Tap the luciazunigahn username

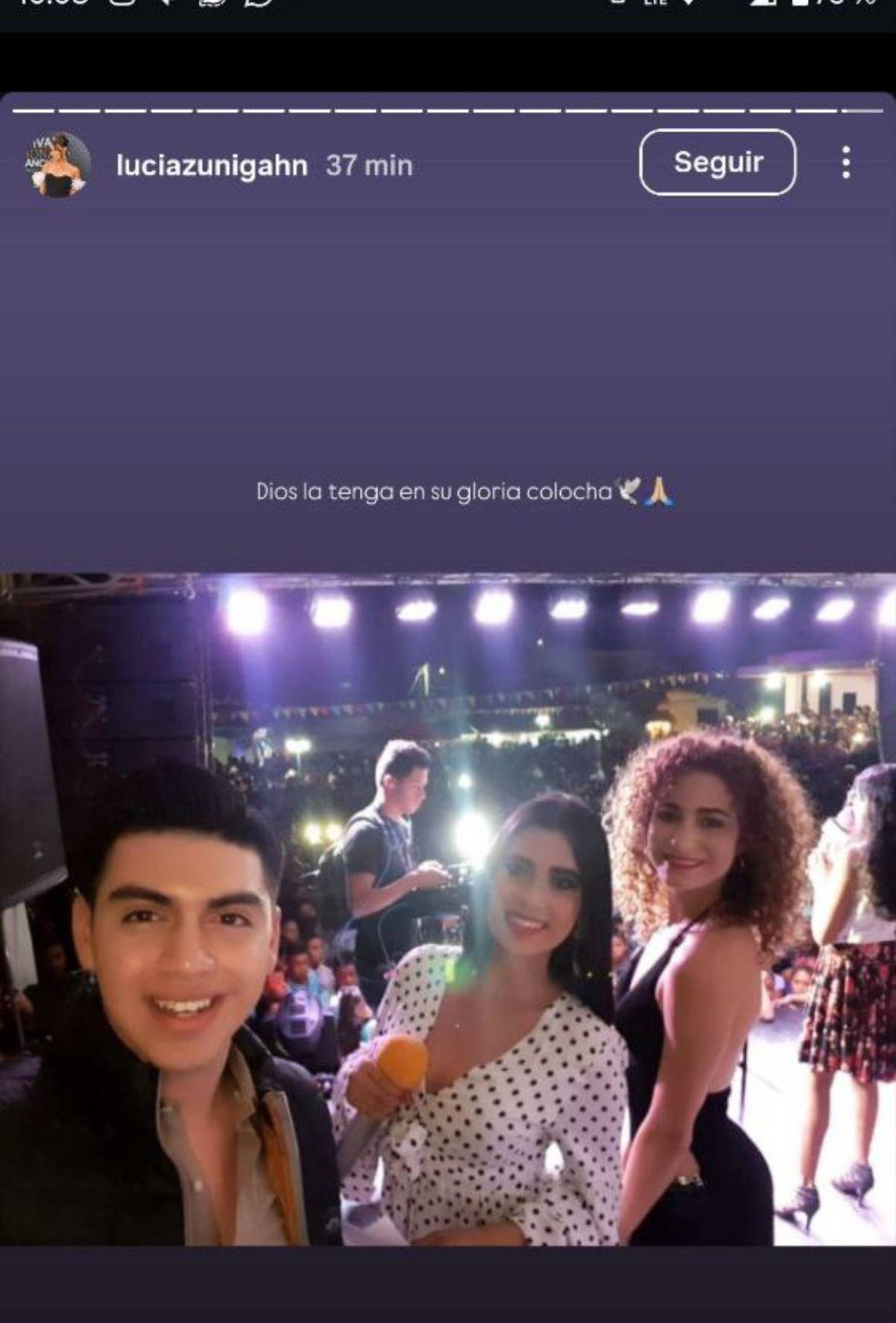212,165
